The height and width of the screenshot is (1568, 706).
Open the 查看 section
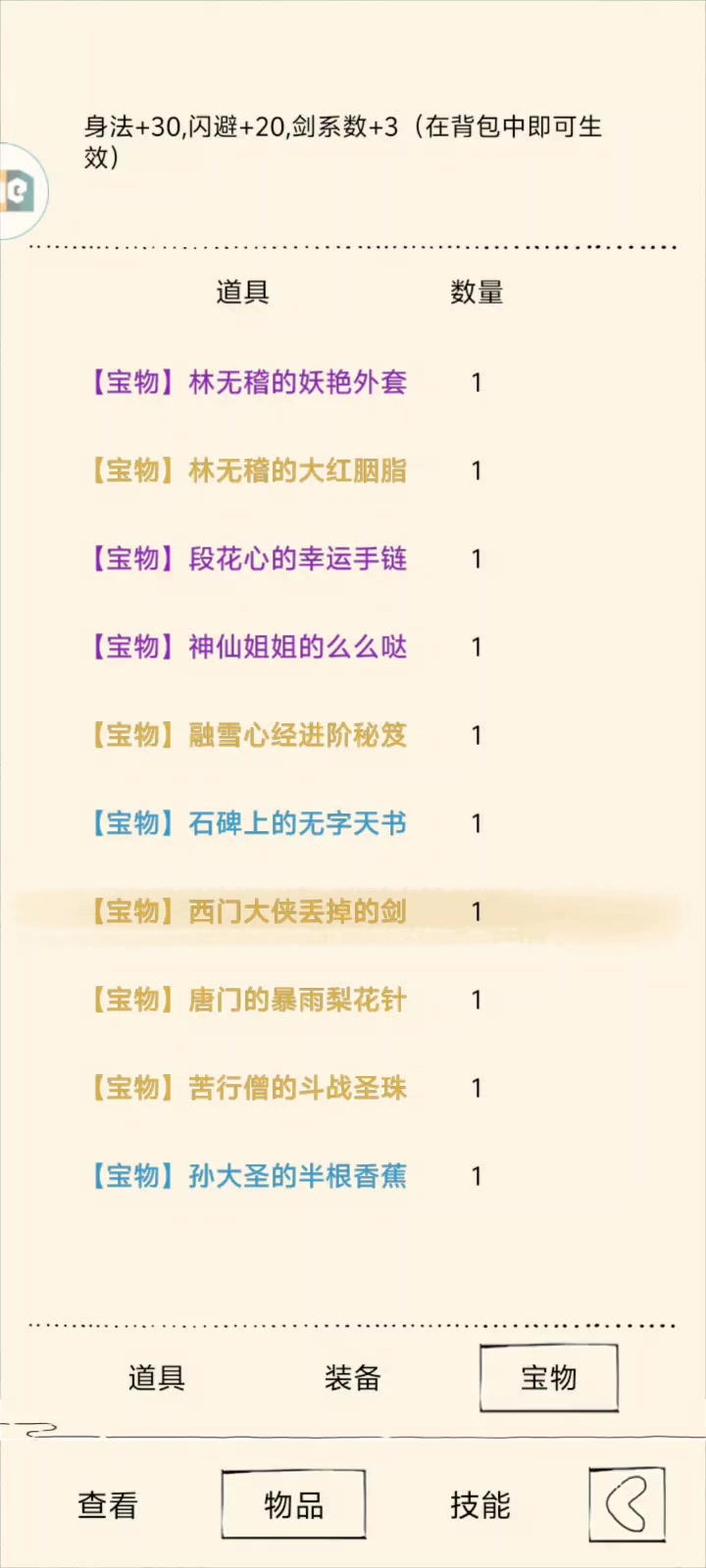pos(108,1504)
